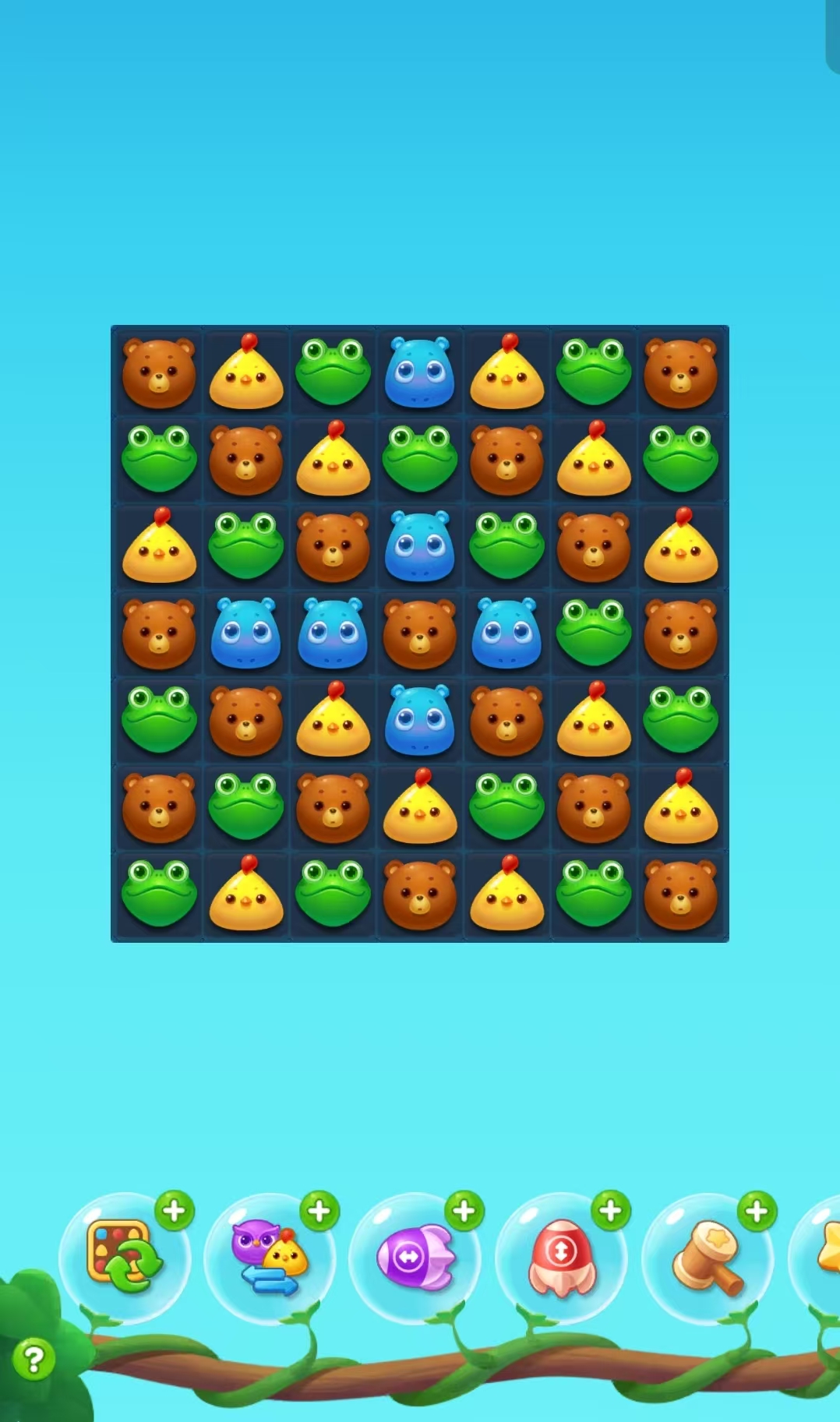Viewport: 840px width, 1422px height.
Task: Add more red rocket boosters
Action: tap(611, 1212)
